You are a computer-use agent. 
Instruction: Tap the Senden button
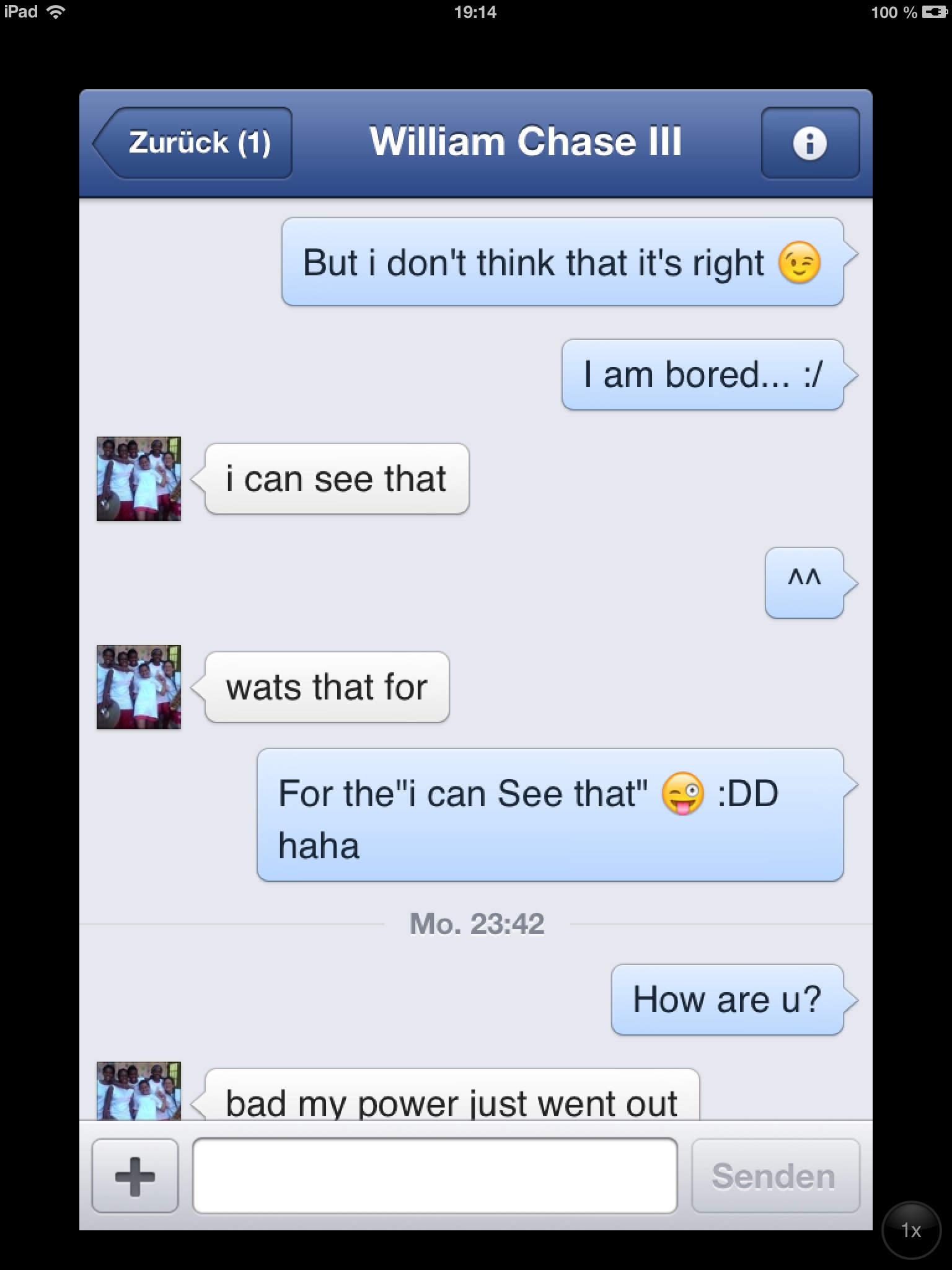click(x=775, y=1176)
